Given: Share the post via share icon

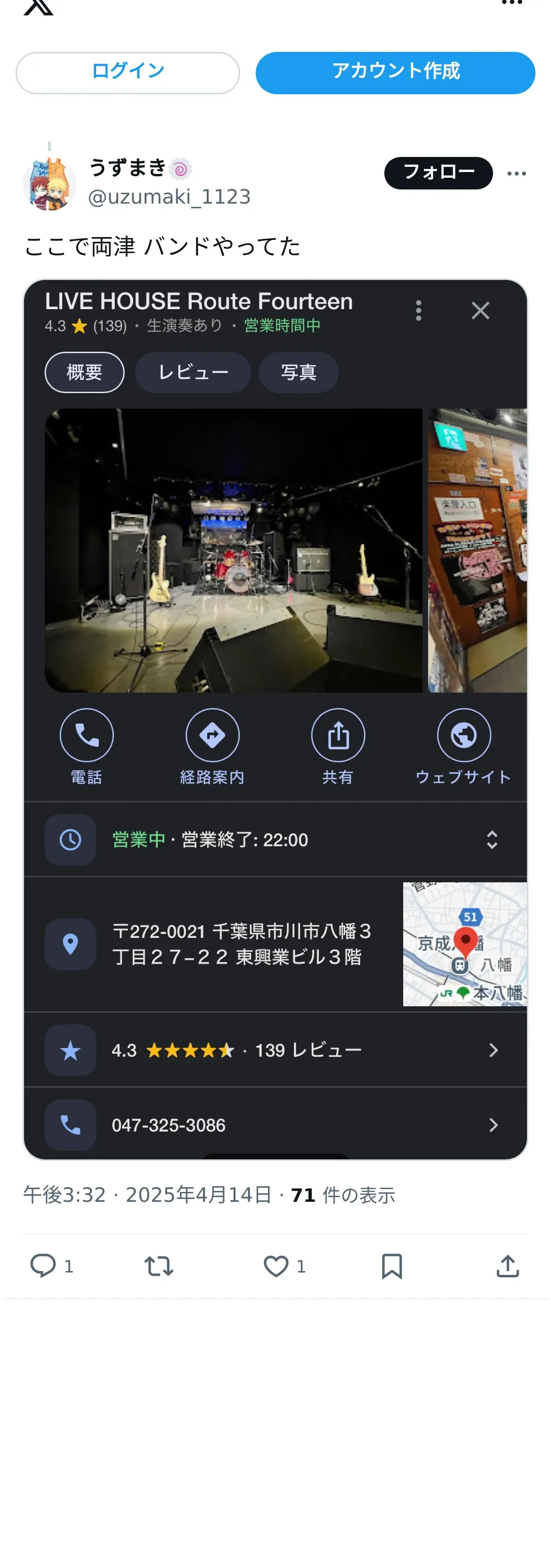Looking at the screenshot, I should click(507, 1265).
